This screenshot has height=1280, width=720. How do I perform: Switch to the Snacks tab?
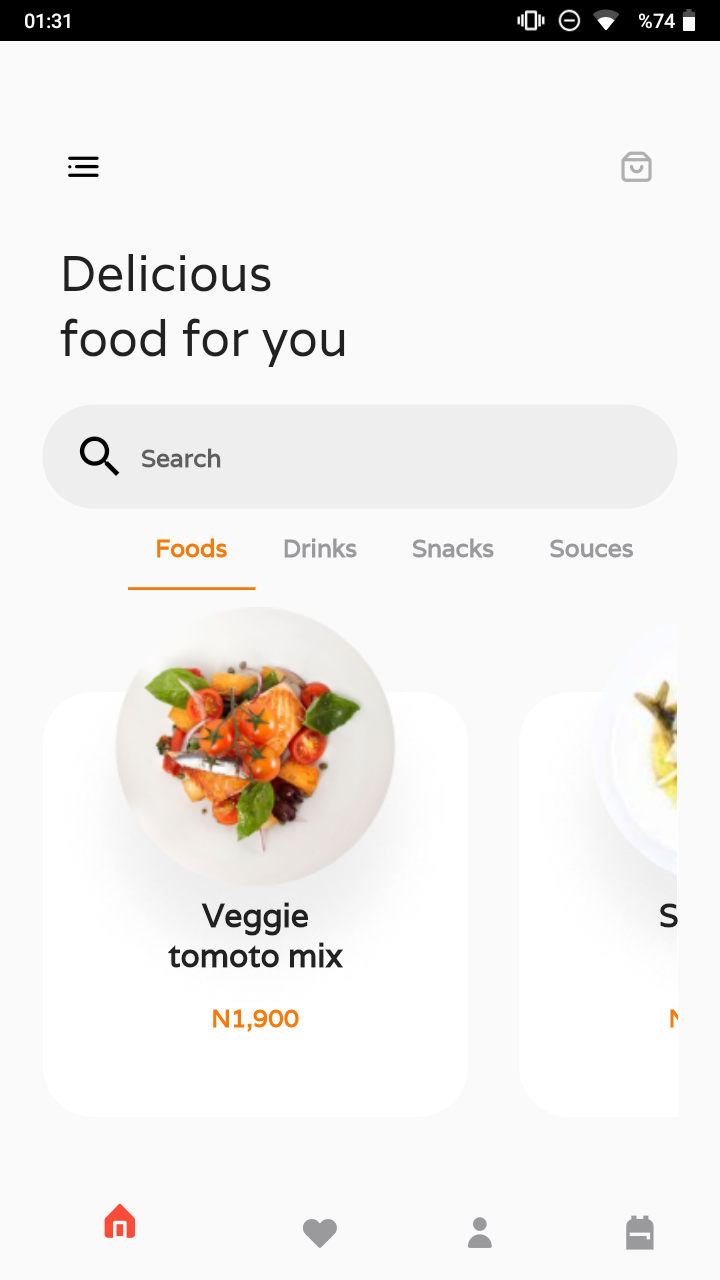click(452, 548)
